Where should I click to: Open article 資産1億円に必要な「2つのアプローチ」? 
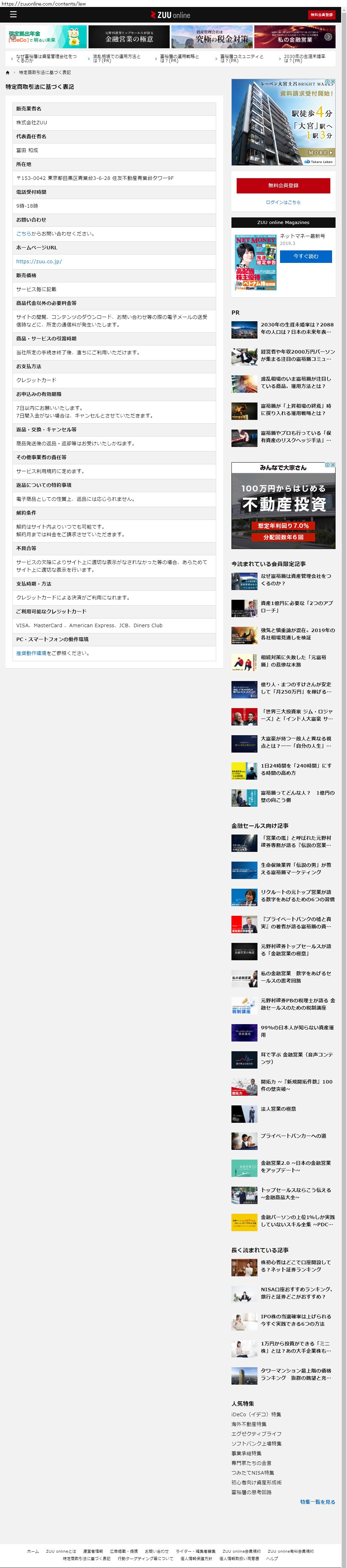(297, 607)
